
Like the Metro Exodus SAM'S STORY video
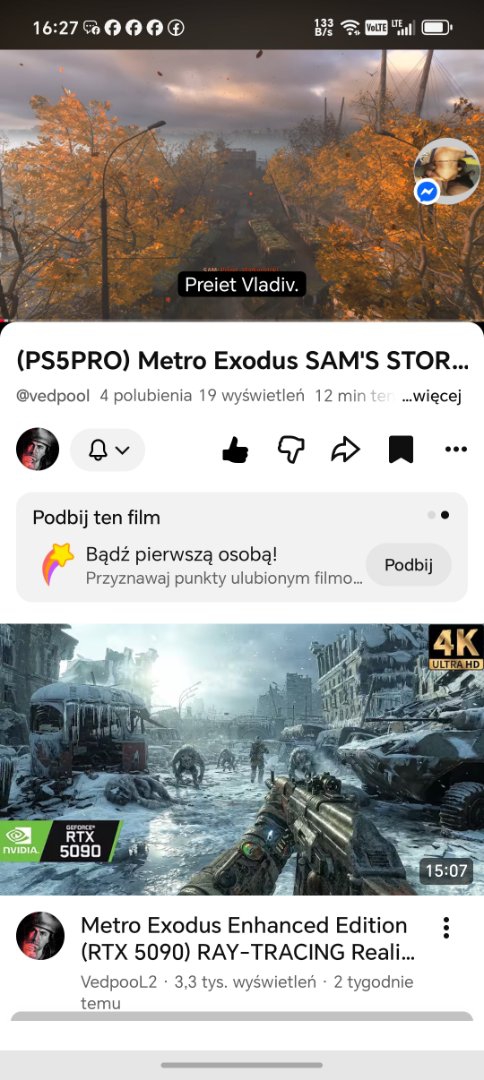pyautogui.click(x=235, y=450)
